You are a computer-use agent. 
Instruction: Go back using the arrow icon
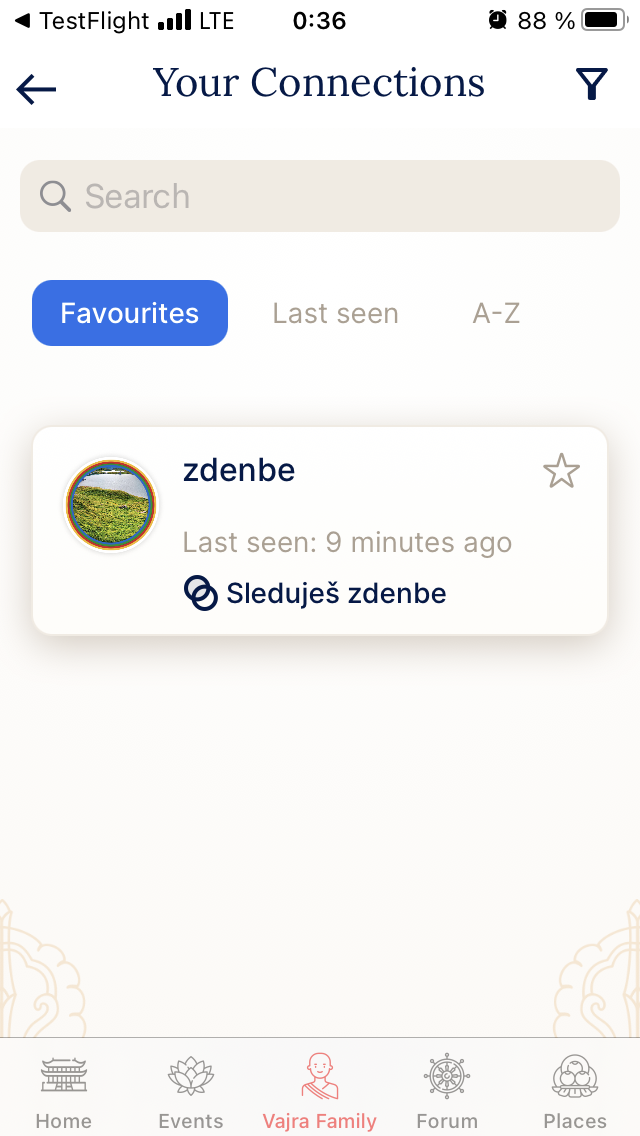(x=36, y=88)
